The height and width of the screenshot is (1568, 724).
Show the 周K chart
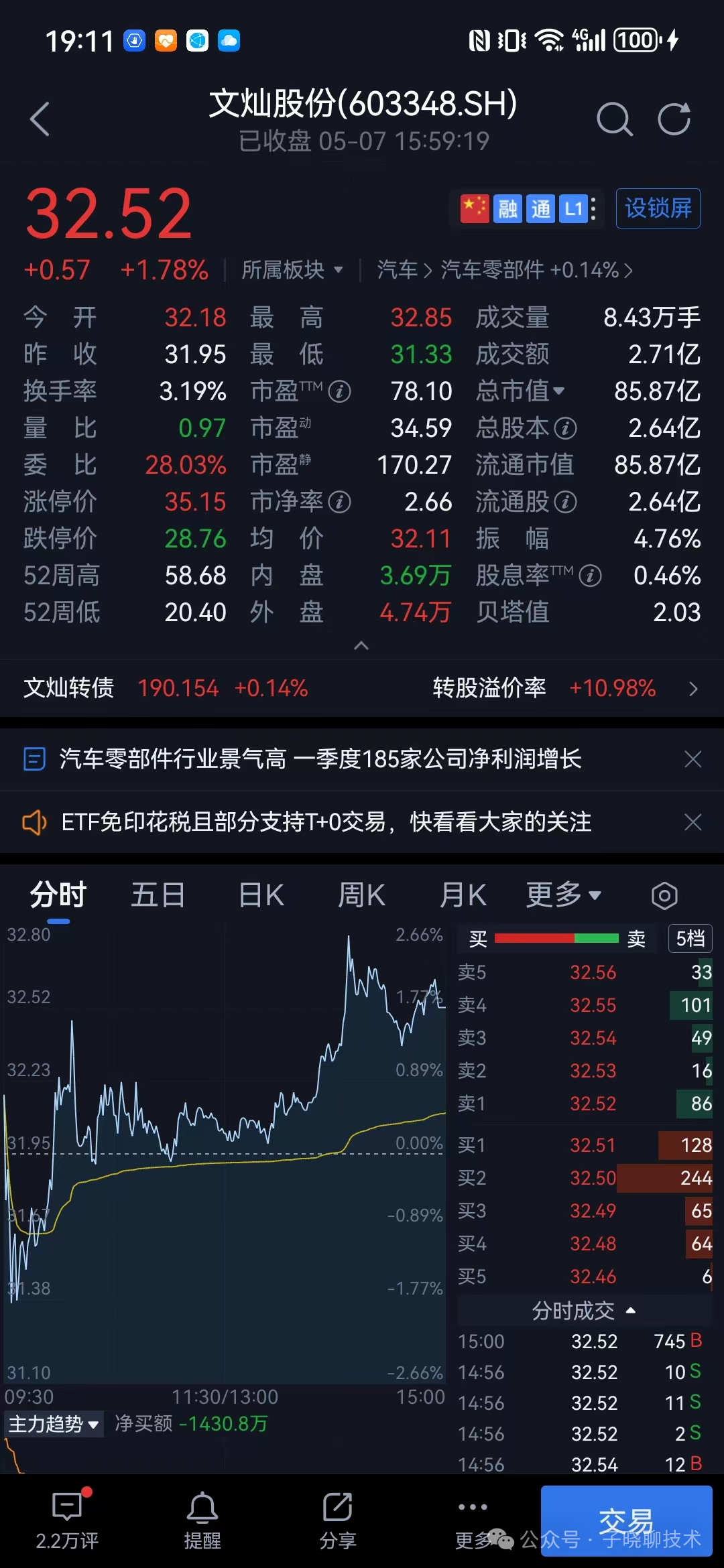(x=362, y=895)
